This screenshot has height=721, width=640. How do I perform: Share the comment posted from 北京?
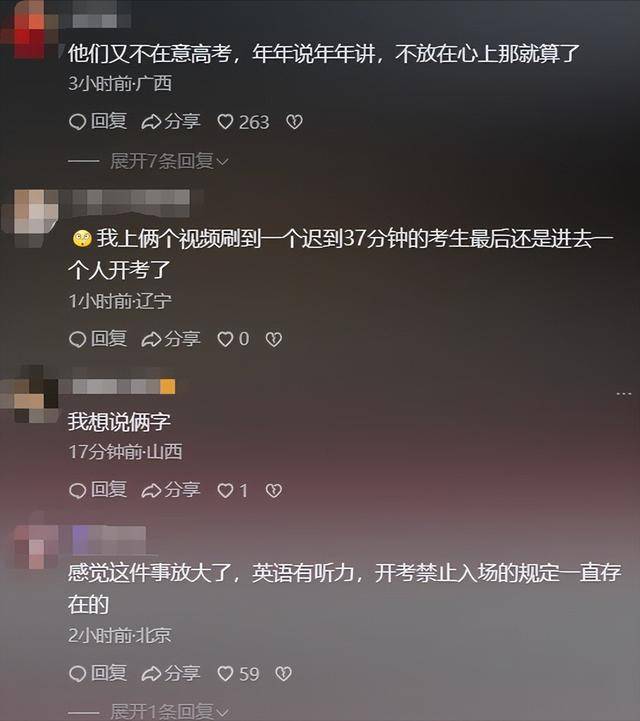tap(171, 673)
